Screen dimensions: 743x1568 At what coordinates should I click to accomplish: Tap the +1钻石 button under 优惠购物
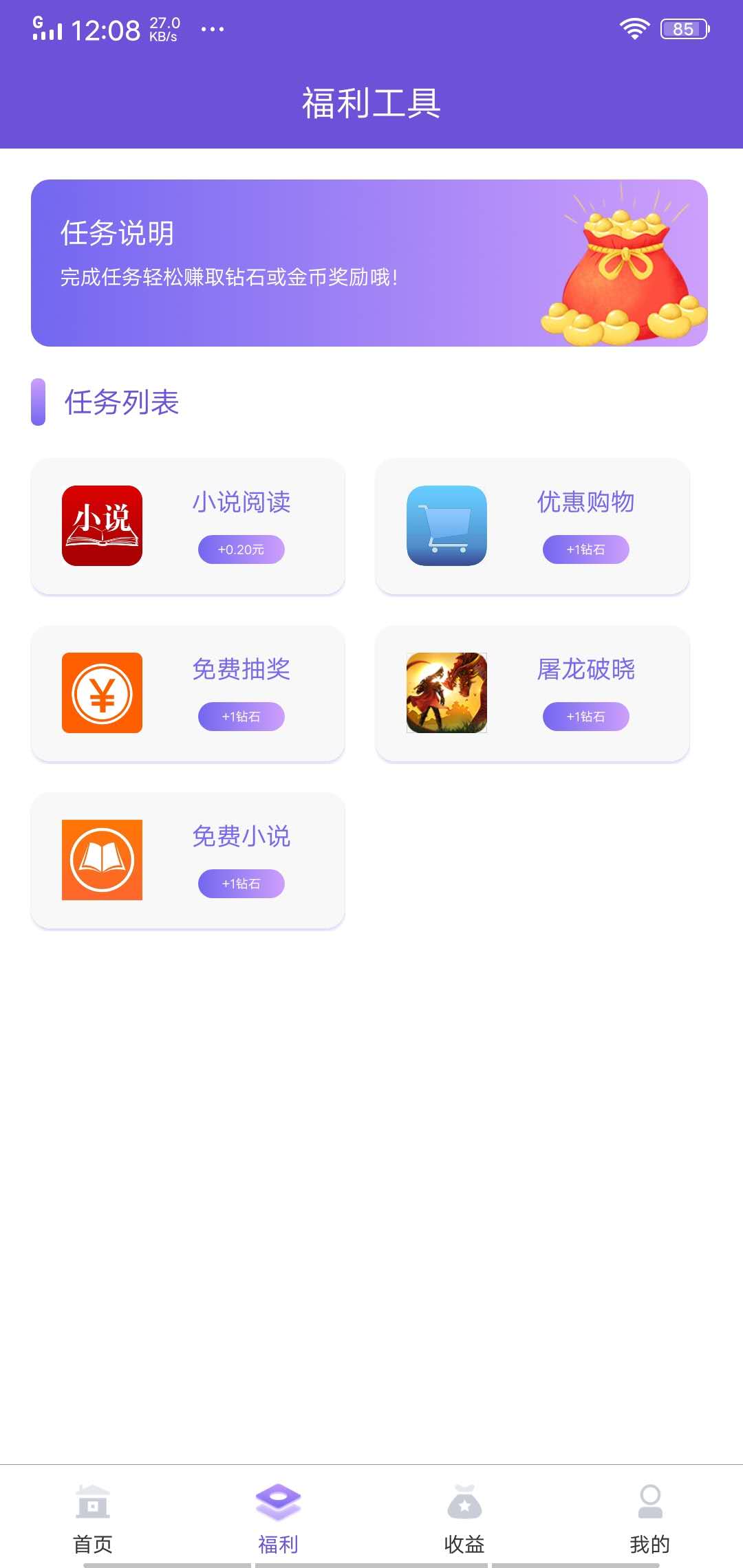(585, 549)
